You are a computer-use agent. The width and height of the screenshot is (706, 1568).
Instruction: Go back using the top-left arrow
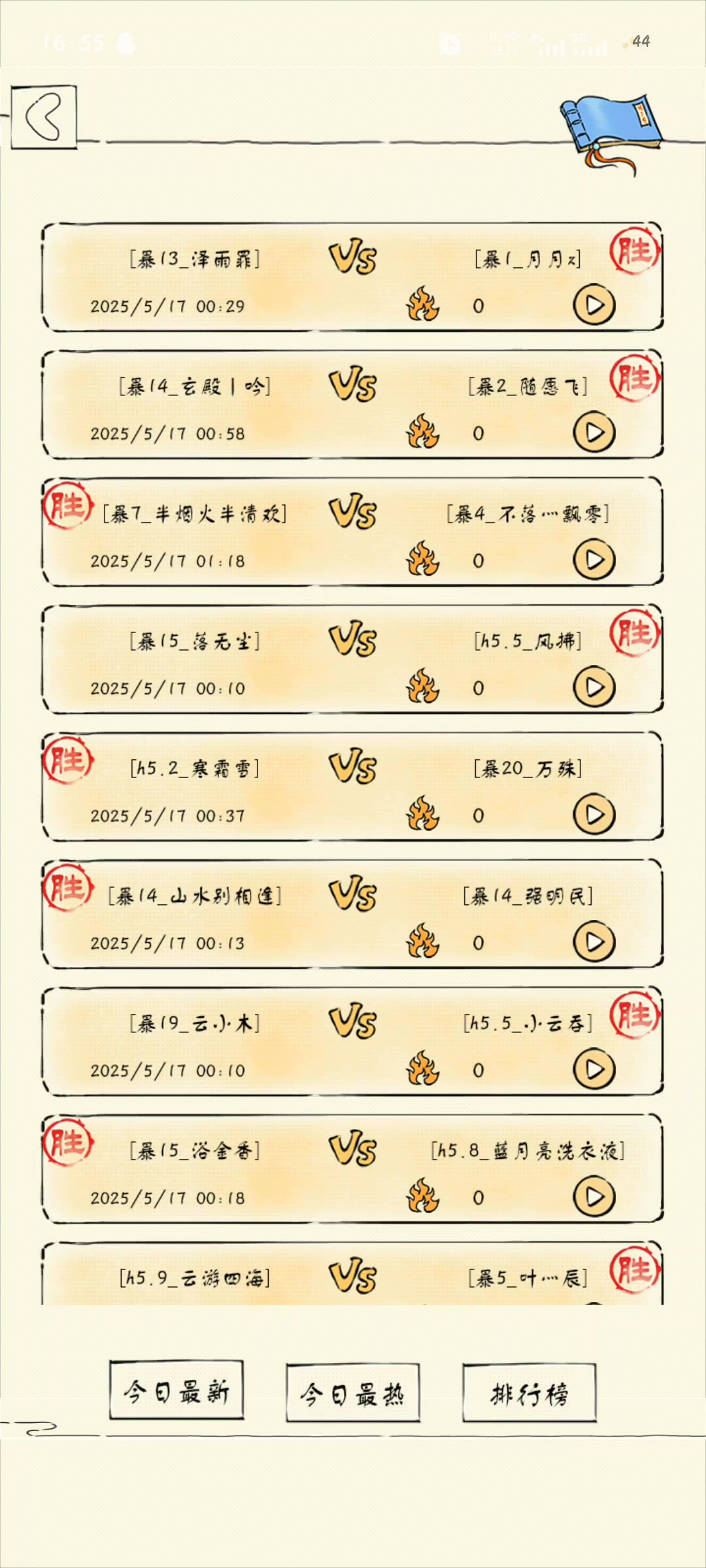(44, 118)
